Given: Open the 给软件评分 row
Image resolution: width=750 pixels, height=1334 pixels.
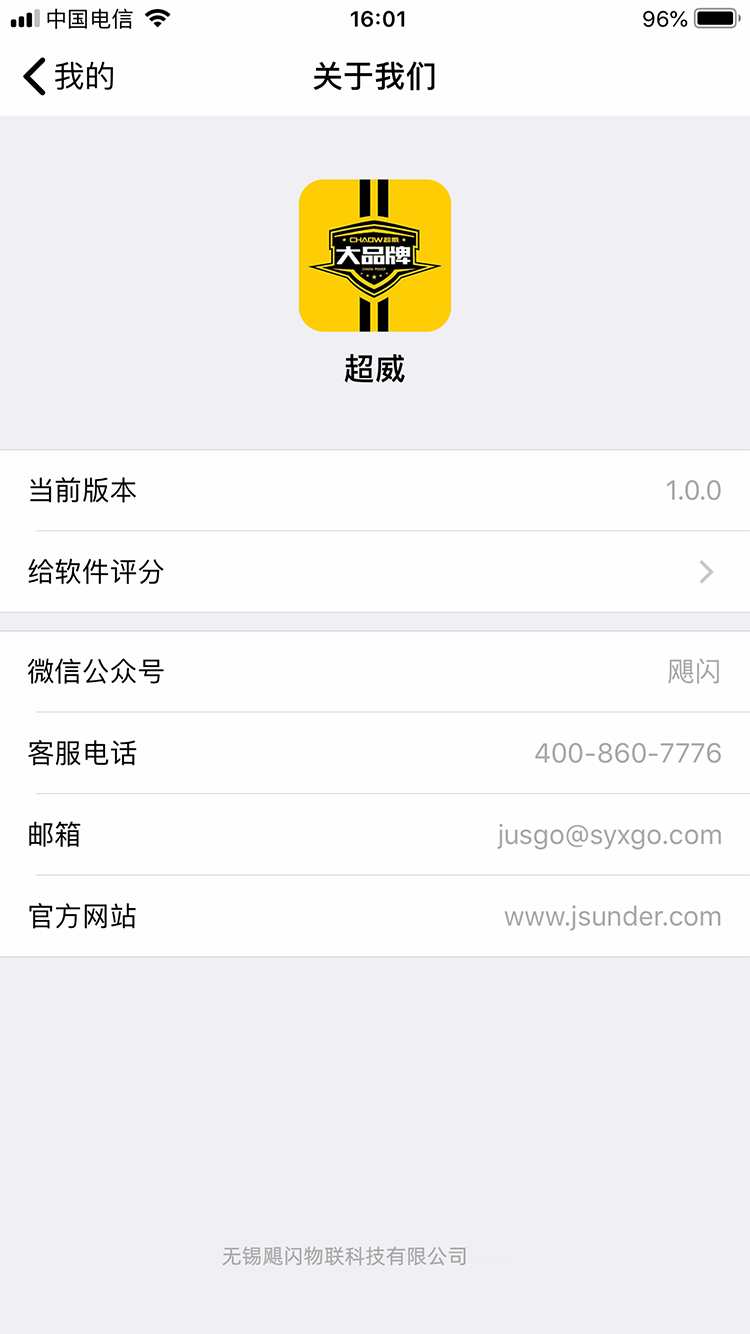Looking at the screenshot, I should coord(375,572).
